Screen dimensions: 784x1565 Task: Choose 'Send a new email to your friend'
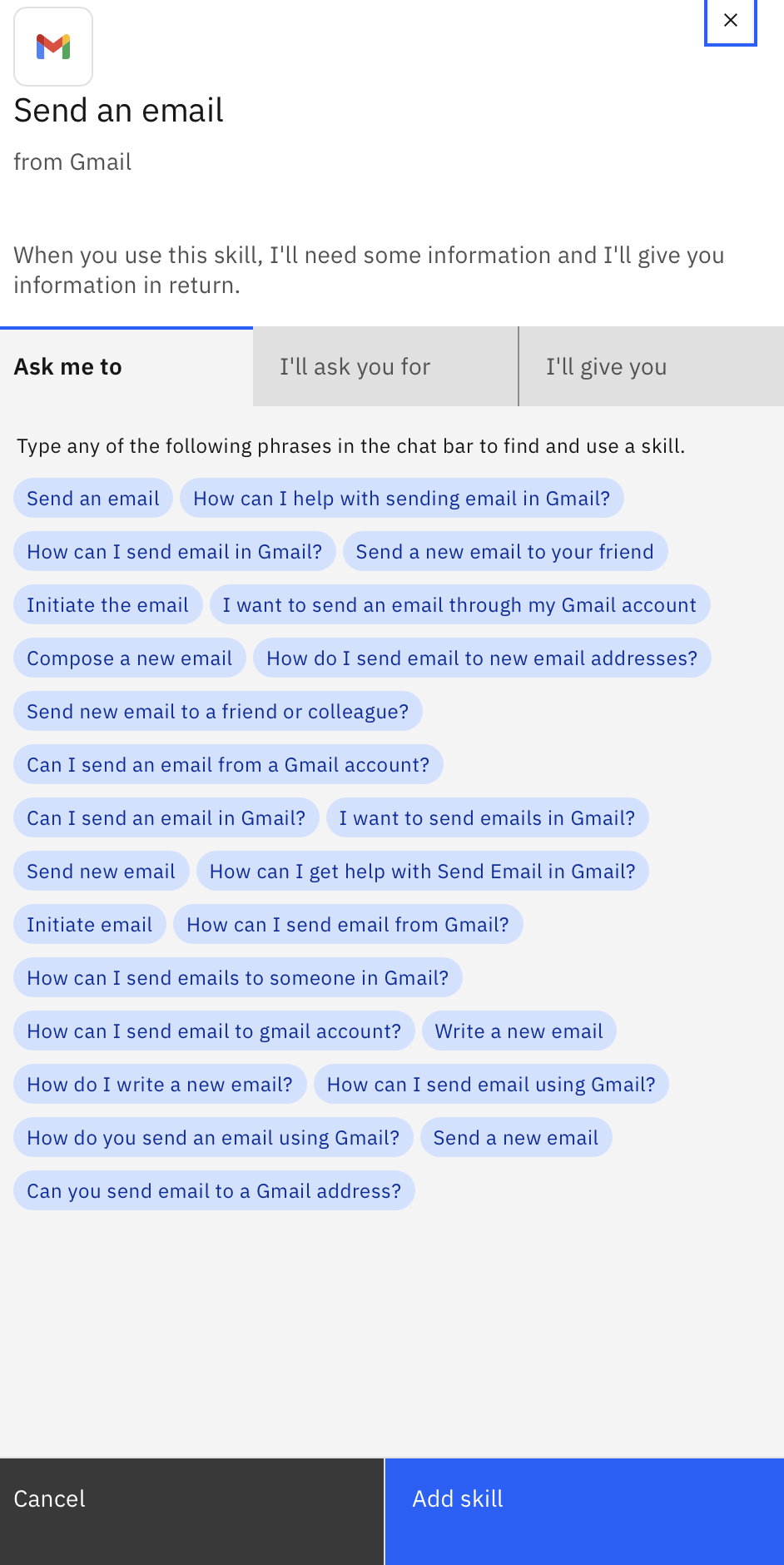(x=504, y=551)
